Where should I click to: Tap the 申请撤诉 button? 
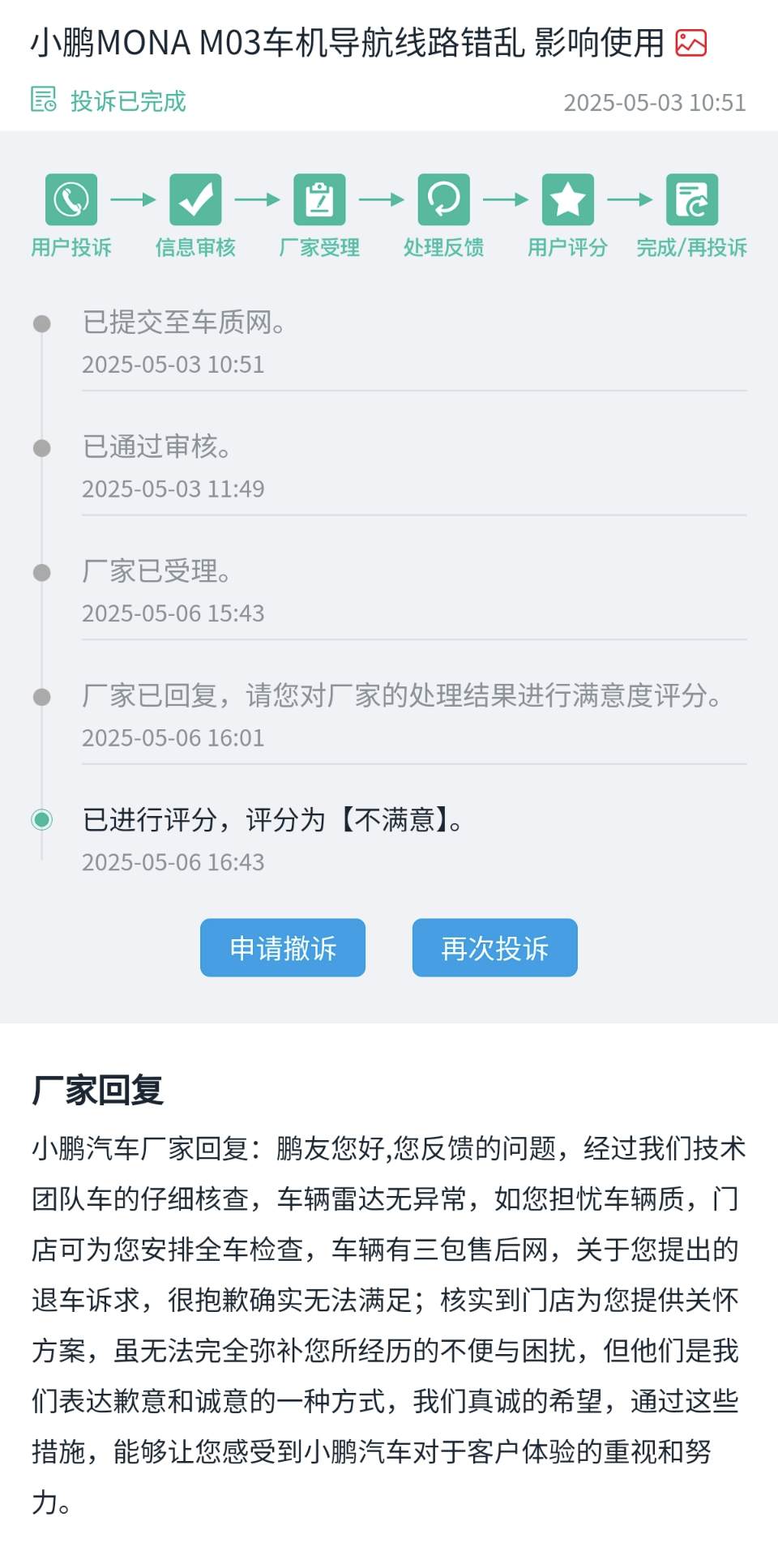[x=283, y=947]
